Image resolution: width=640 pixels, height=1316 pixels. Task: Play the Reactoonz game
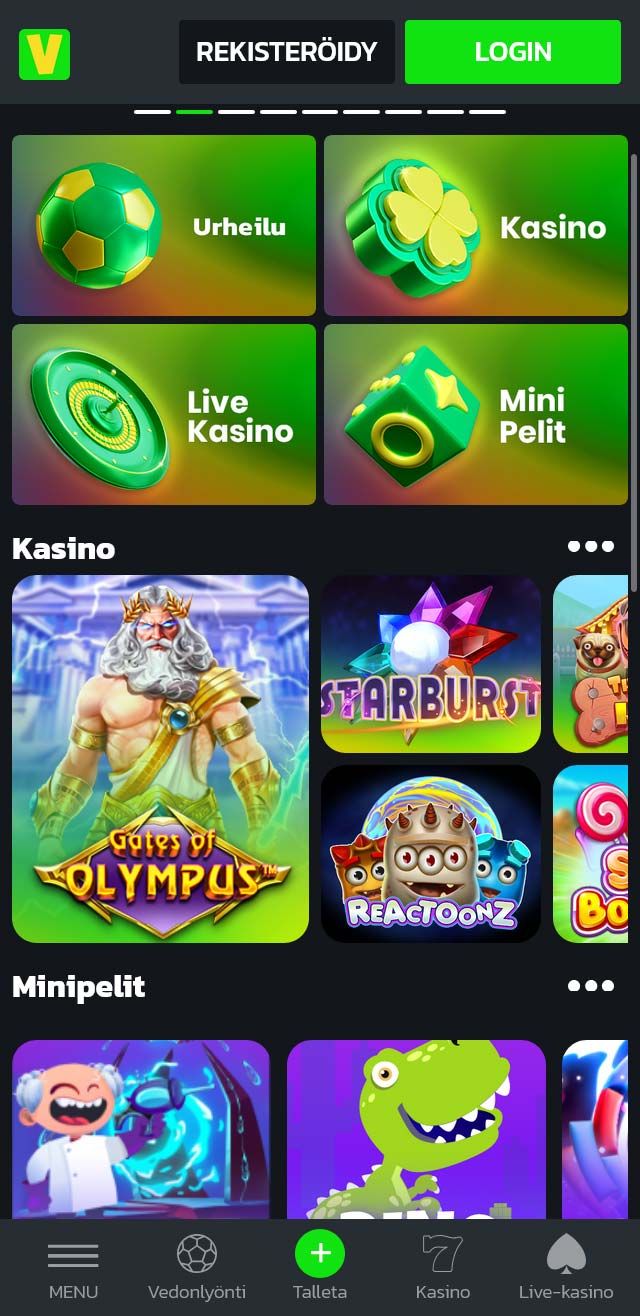click(431, 854)
